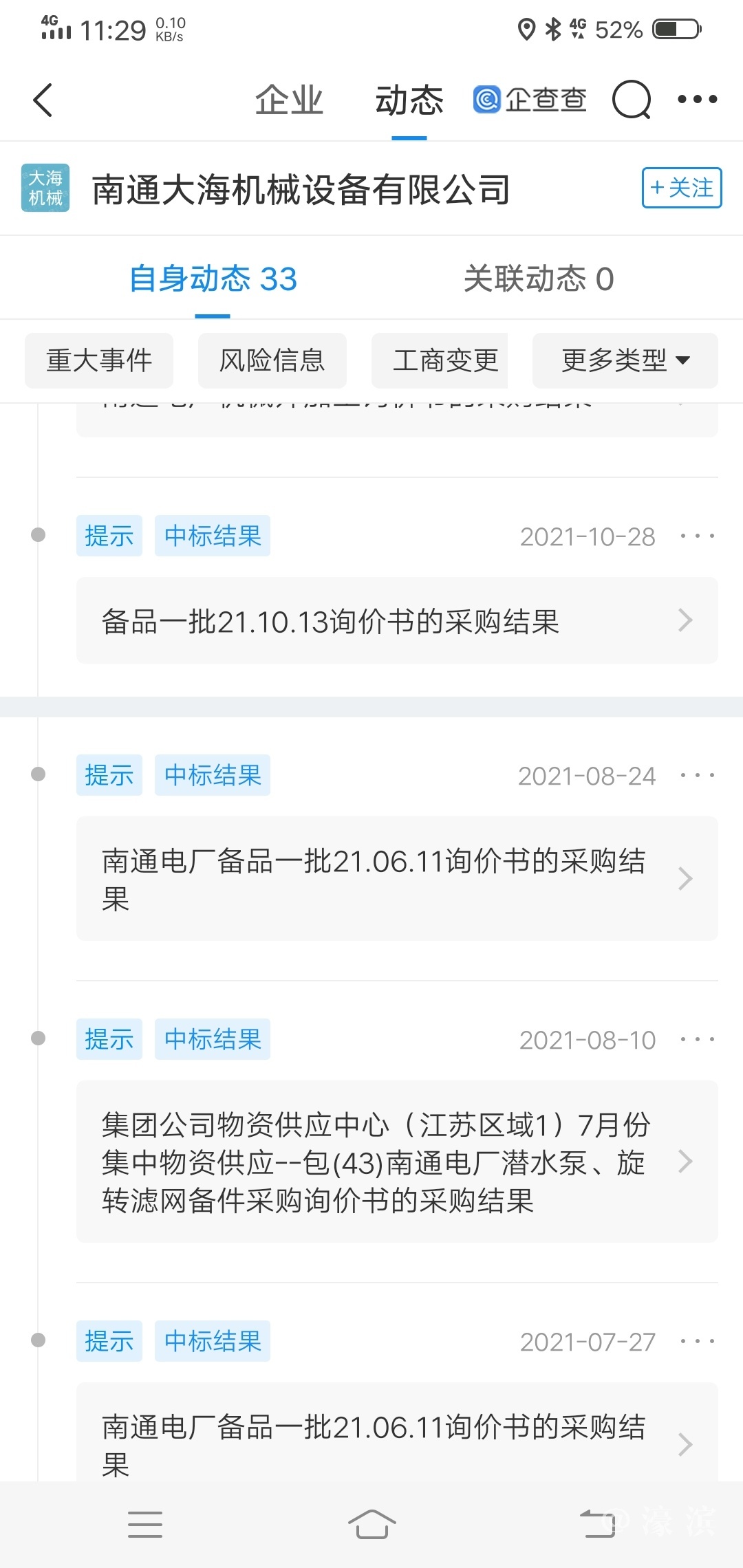
Task: Open 备品一批21.10.13询价书的采购结果
Action: [x=397, y=621]
